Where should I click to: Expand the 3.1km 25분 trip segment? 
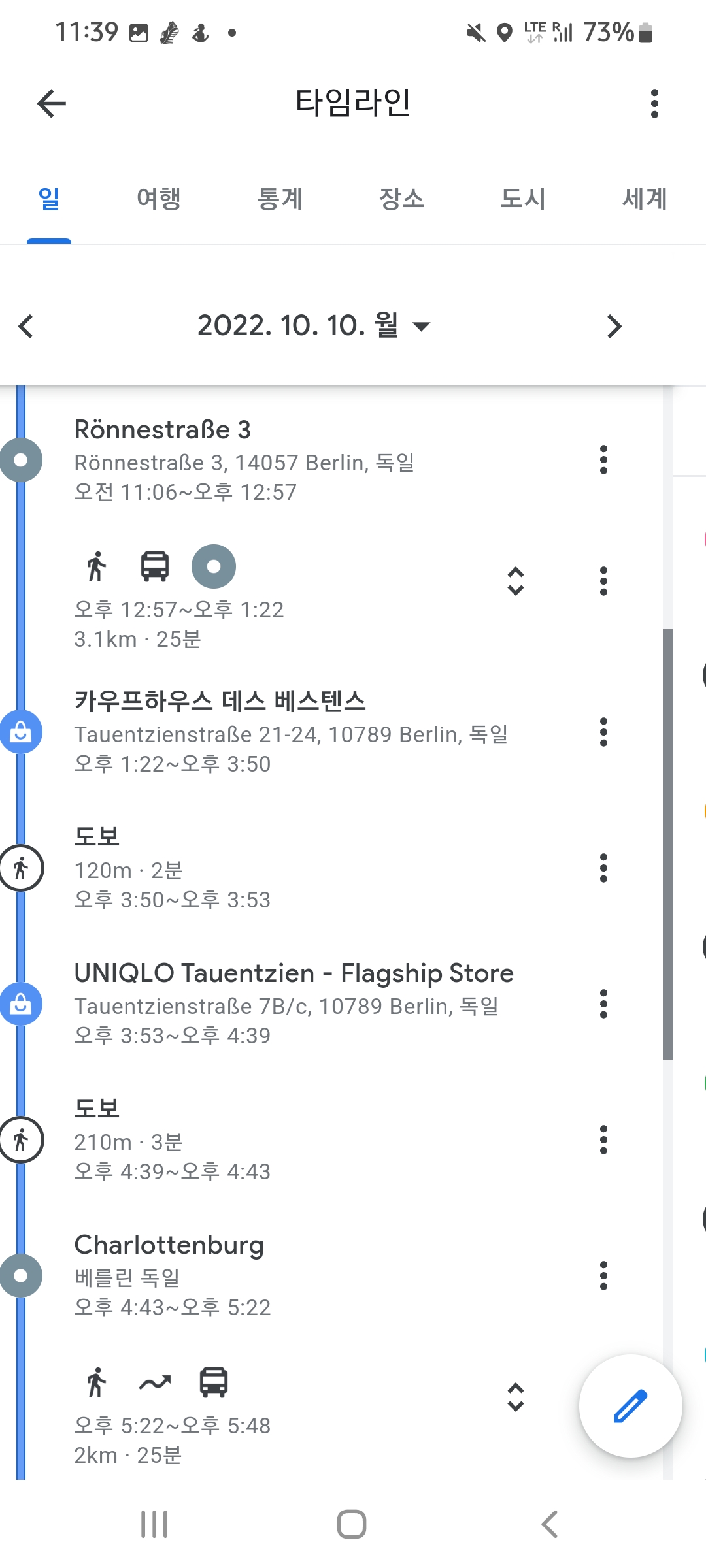coord(516,581)
